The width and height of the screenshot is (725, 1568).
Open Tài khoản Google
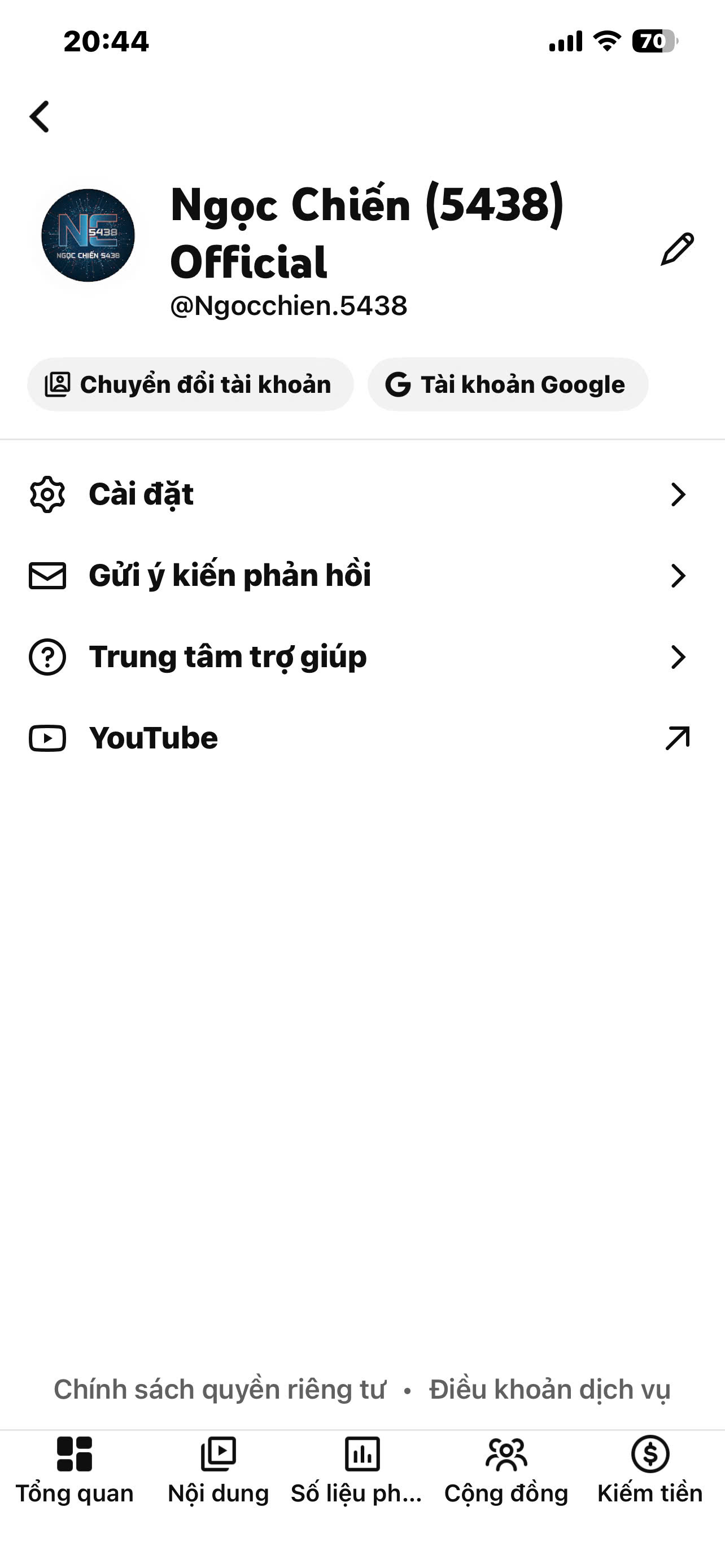pyautogui.click(x=508, y=383)
